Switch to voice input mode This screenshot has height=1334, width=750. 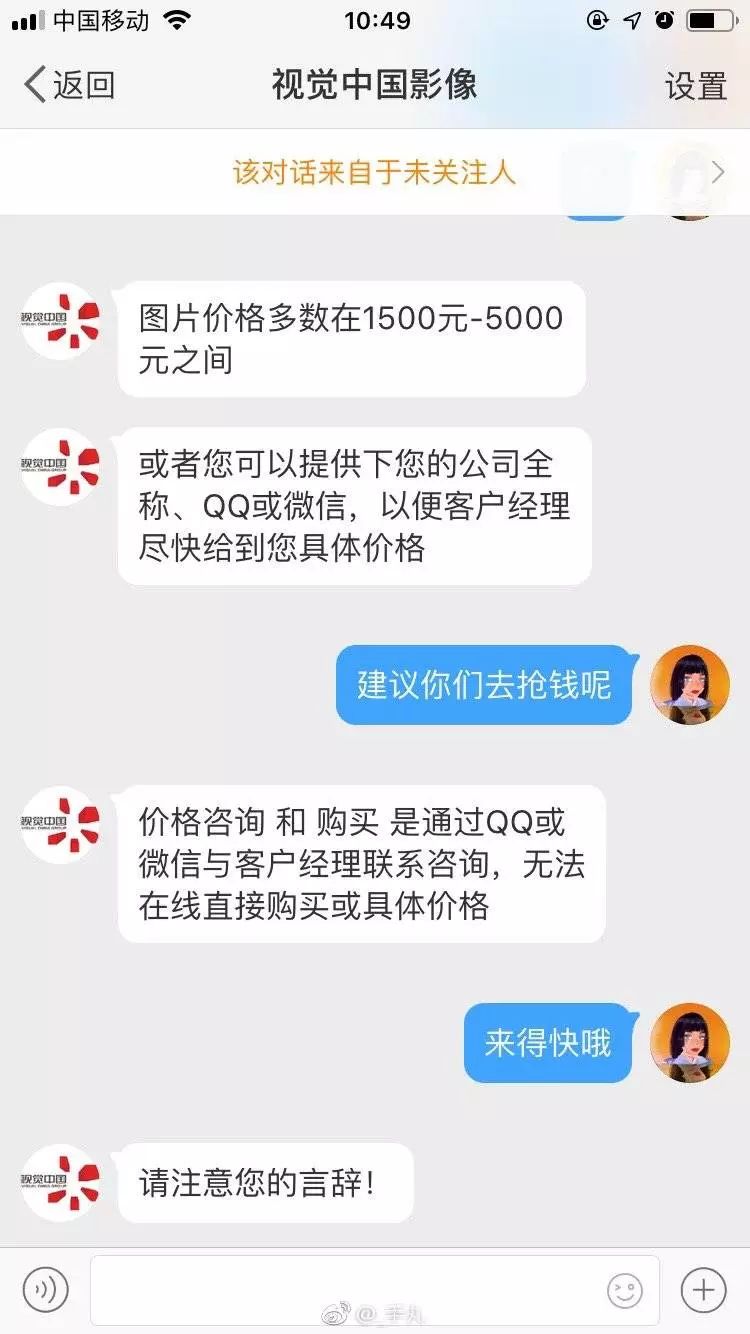point(46,1289)
